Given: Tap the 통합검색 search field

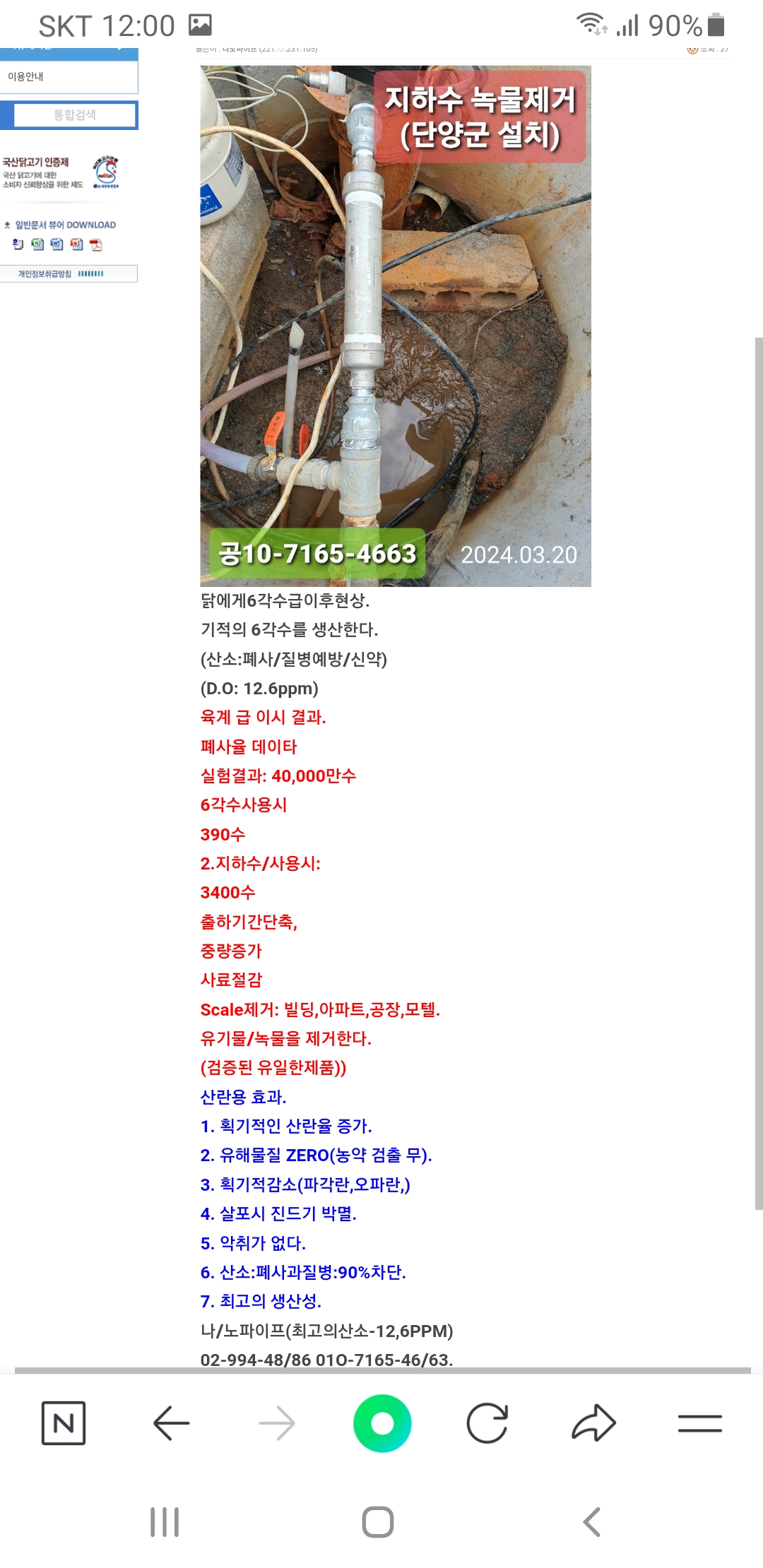Looking at the screenshot, I should [x=75, y=115].
